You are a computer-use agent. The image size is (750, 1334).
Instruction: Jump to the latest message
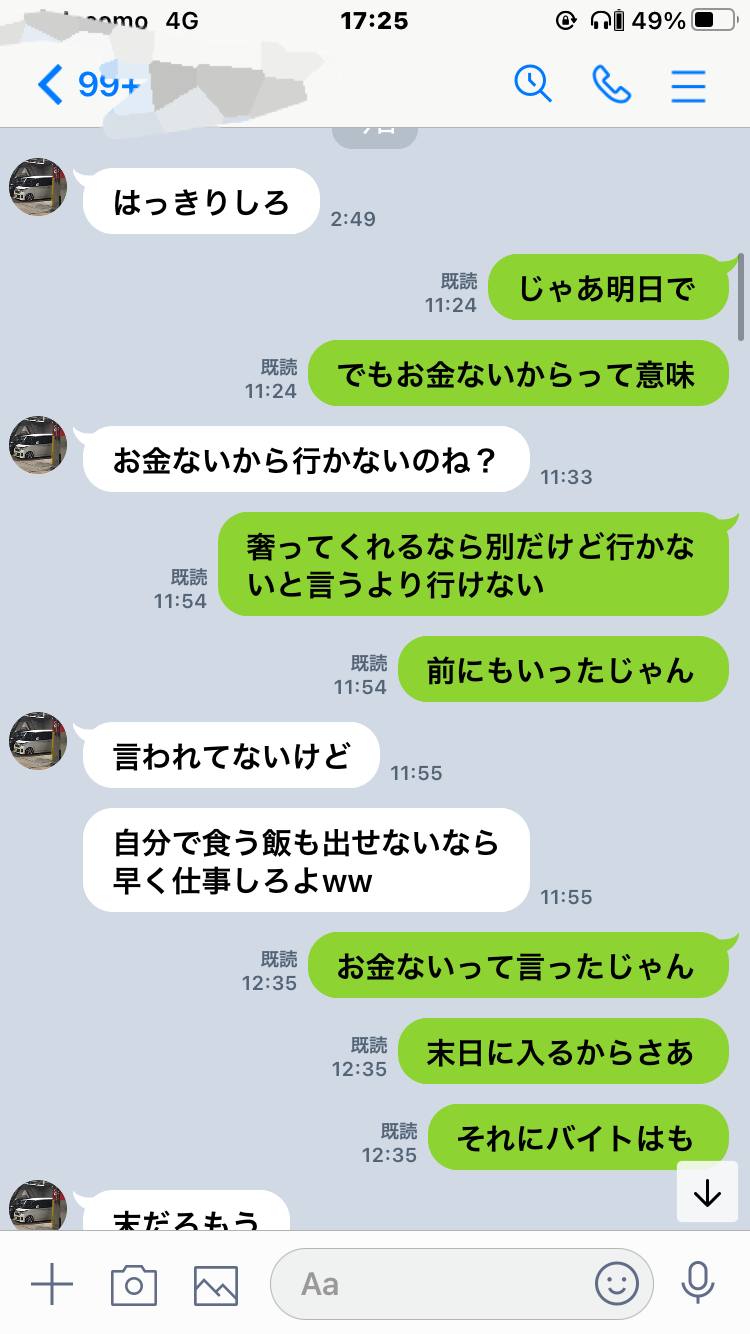[707, 1192]
